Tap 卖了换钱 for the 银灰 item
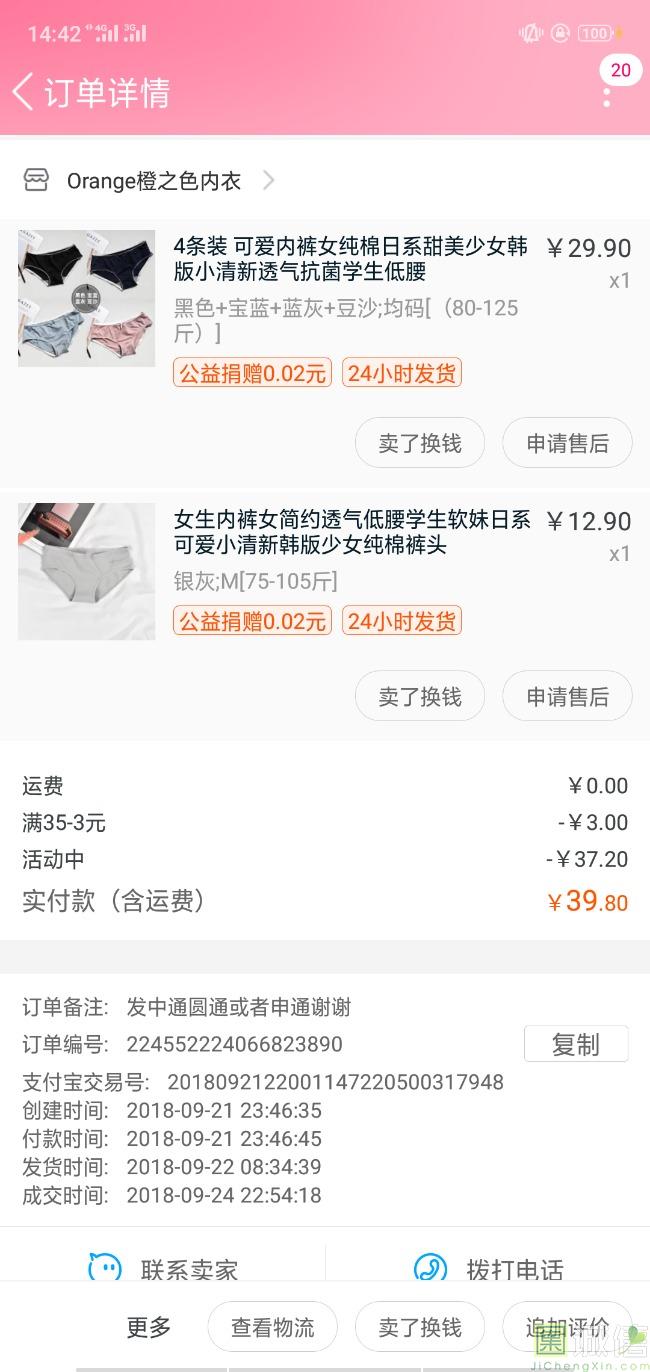This screenshot has height=1372, width=650. coord(420,696)
